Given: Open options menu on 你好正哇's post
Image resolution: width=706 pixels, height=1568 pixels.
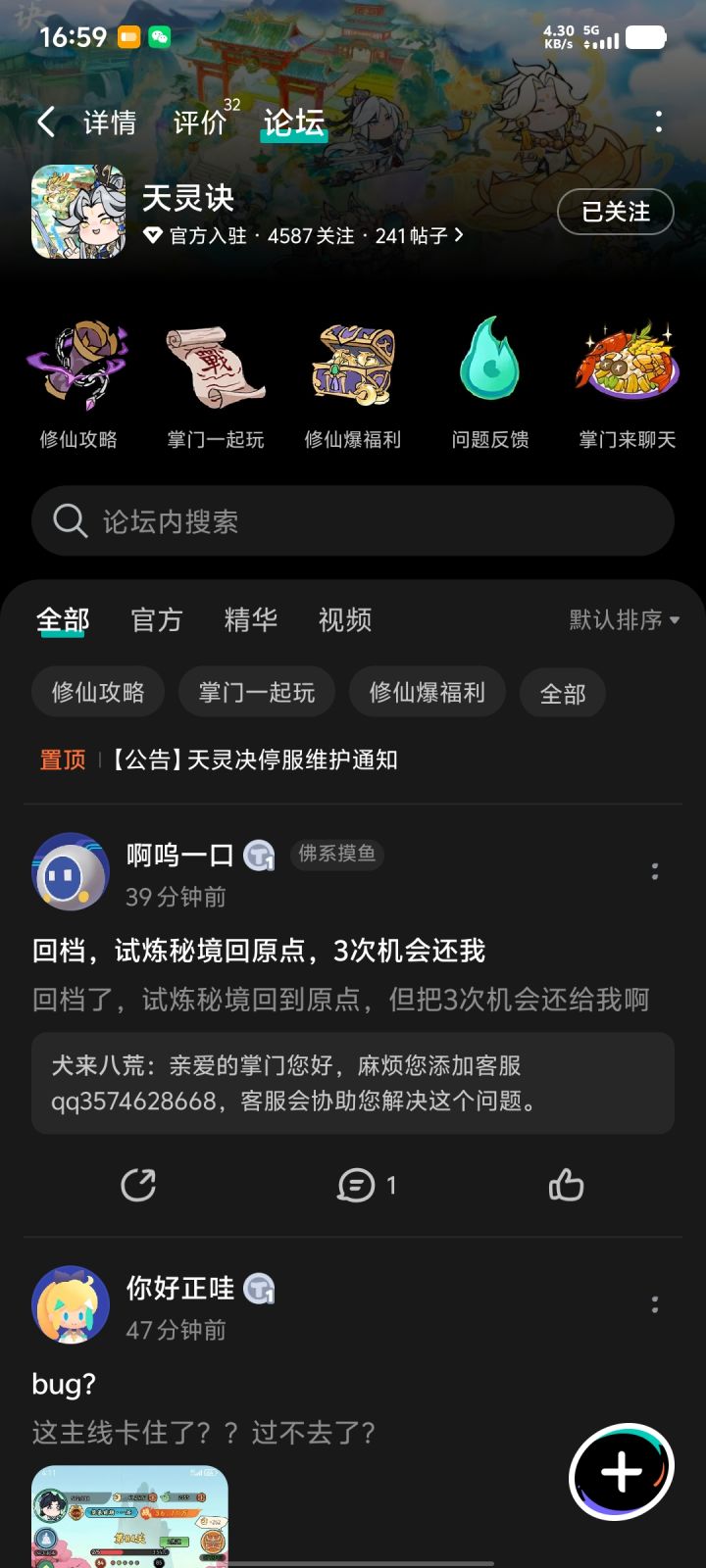Looking at the screenshot, I should [655, 1304].
